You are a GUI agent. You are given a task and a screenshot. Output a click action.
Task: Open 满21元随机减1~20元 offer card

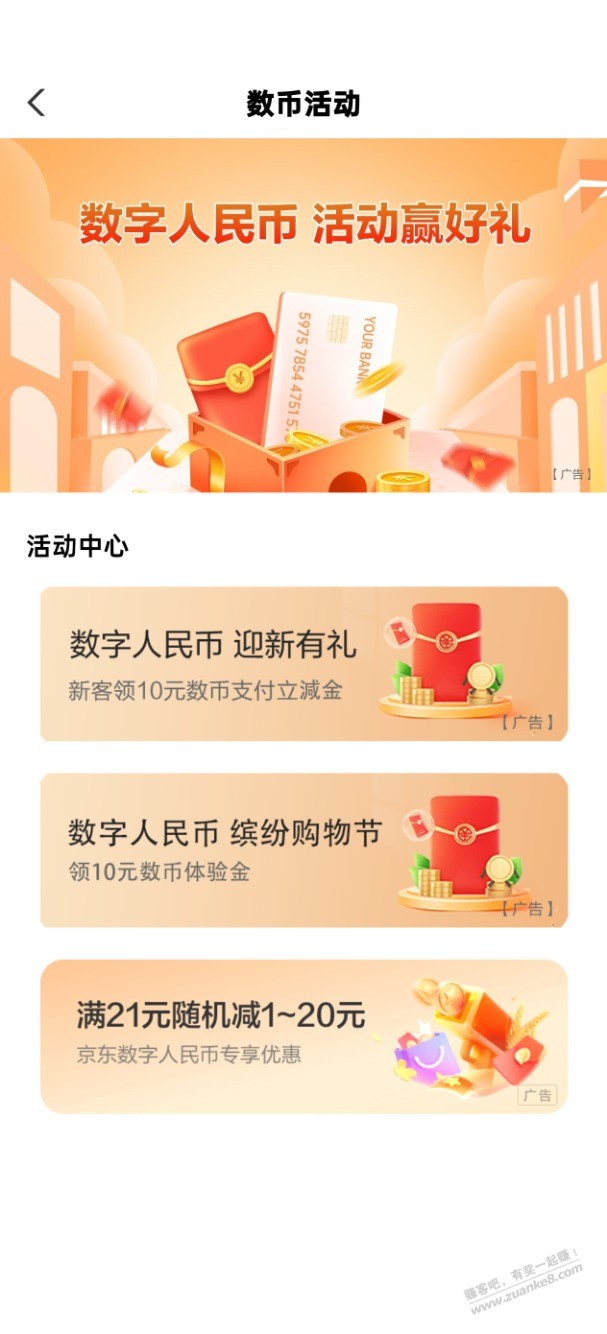click(303, 1036)
